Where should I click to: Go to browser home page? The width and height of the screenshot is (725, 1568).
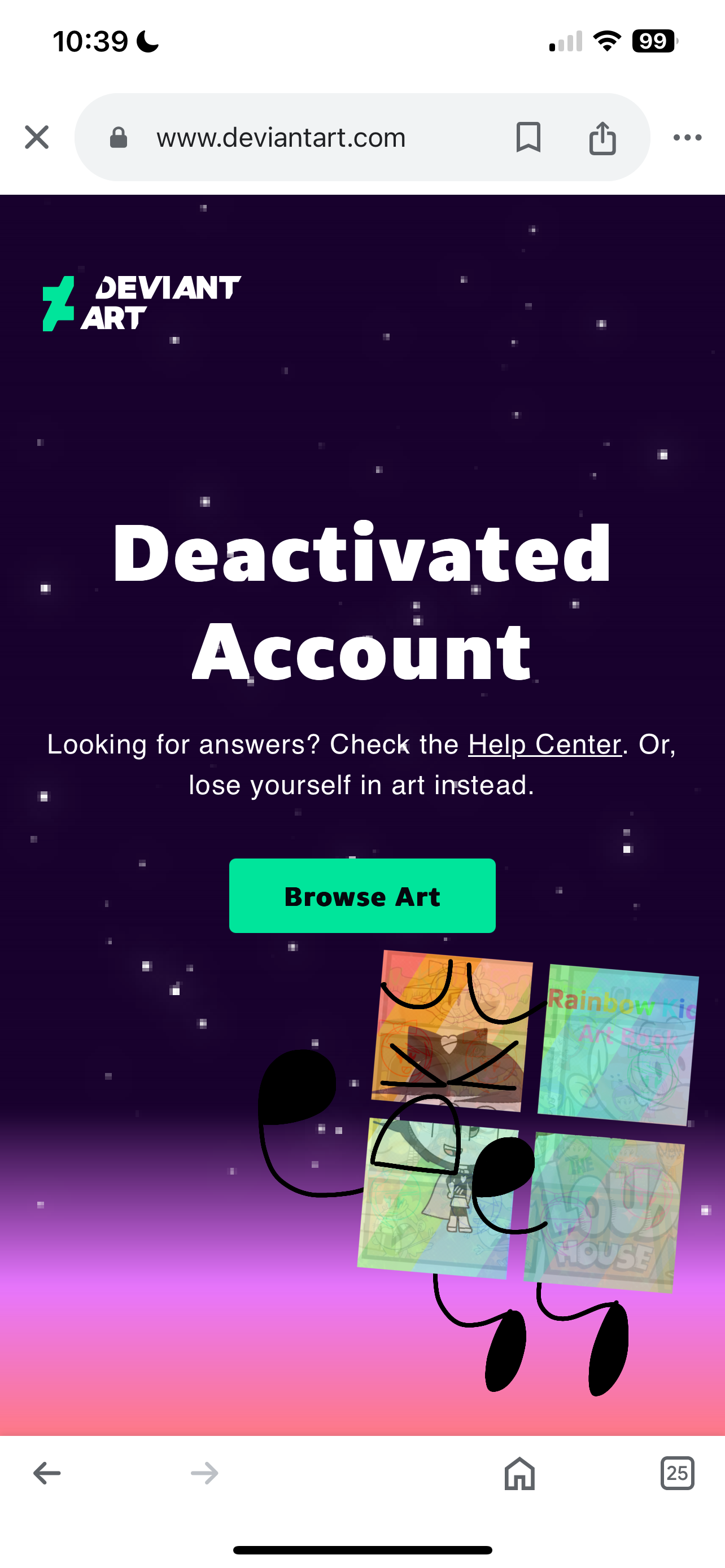click(x=519, y=1473)
